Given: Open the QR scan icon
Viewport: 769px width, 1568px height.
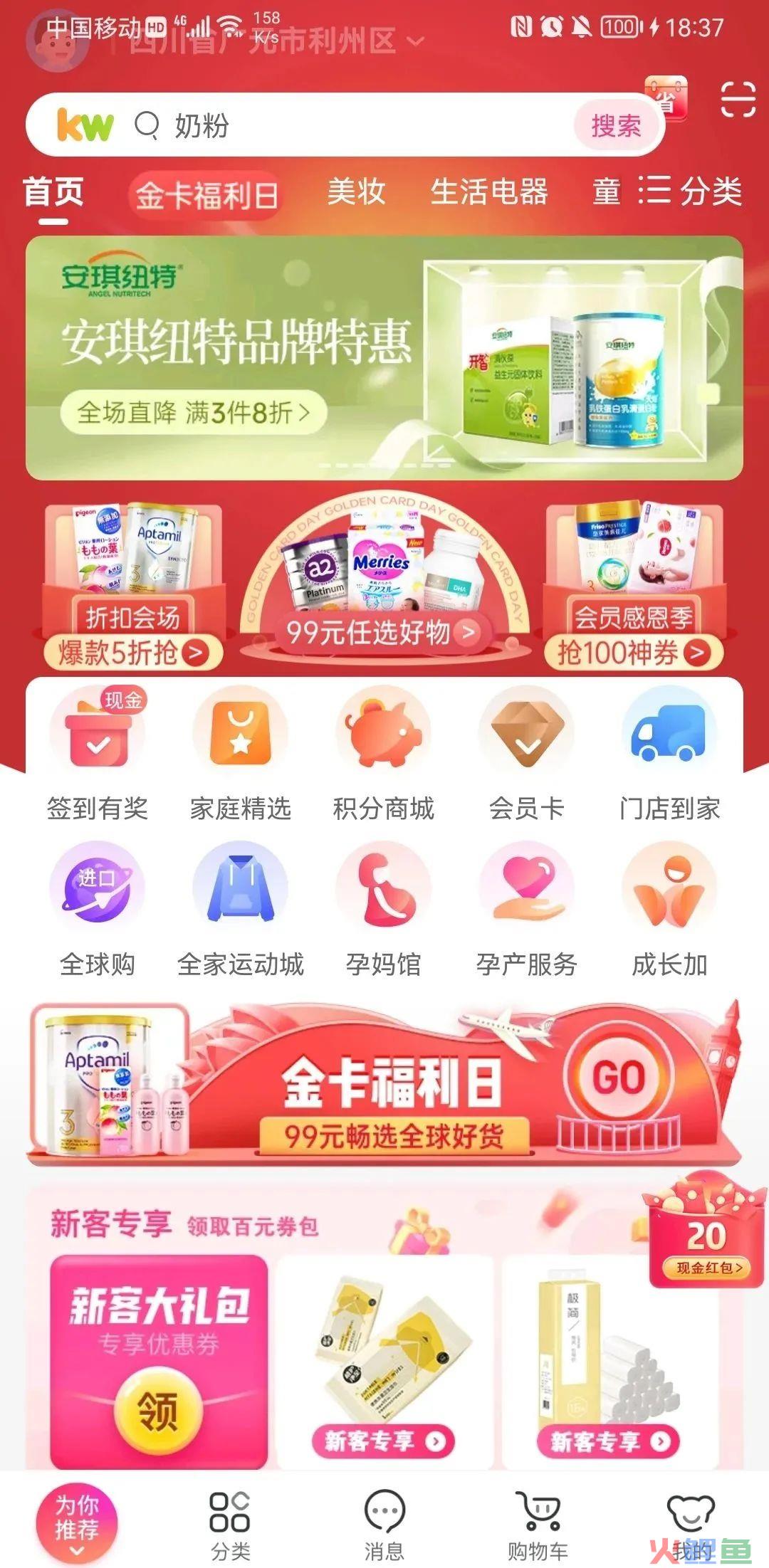Looking at the screenshot, I should 738,100.
